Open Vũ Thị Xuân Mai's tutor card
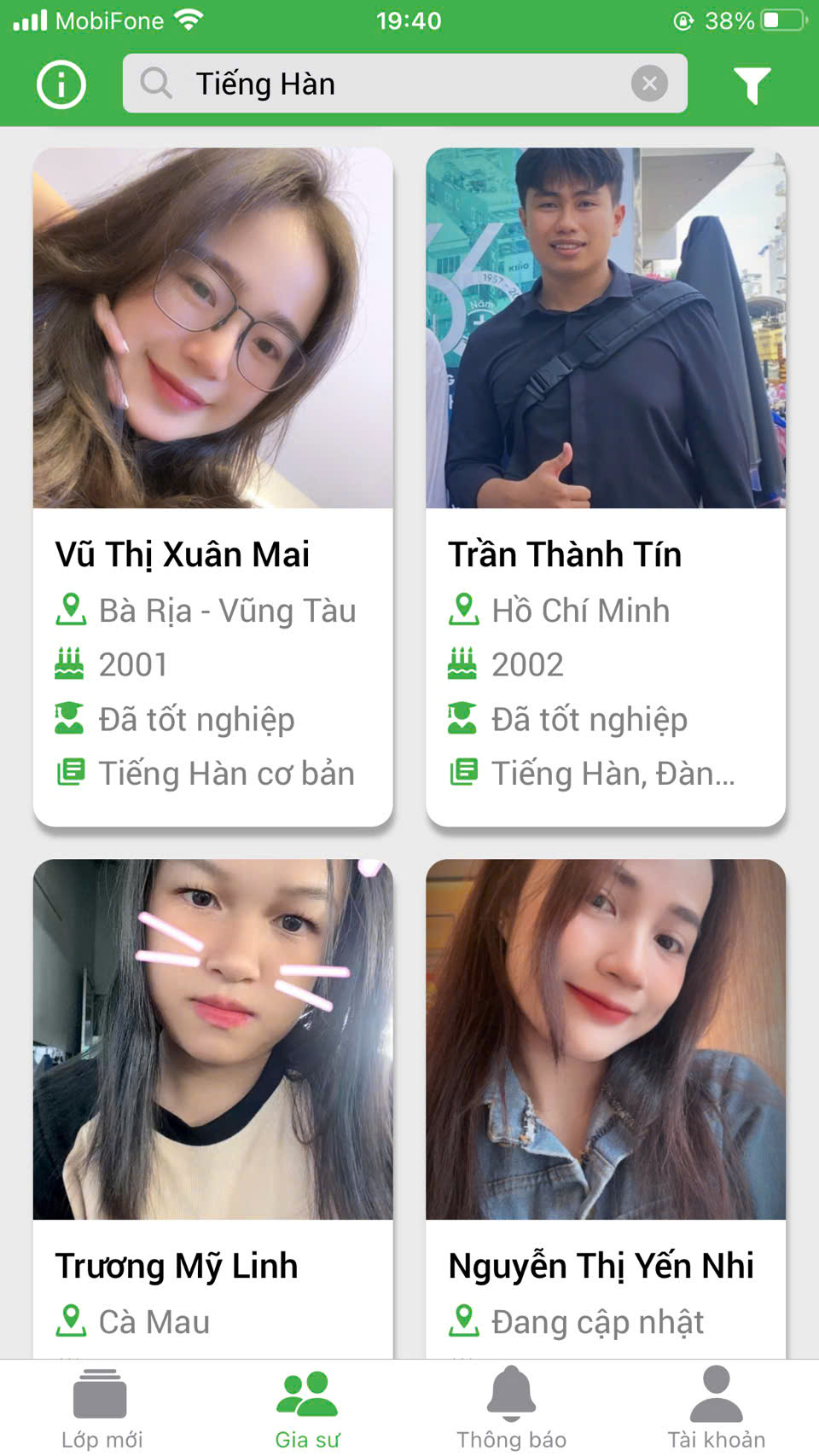Viewport: 819px width, 1456px height. 212,486
